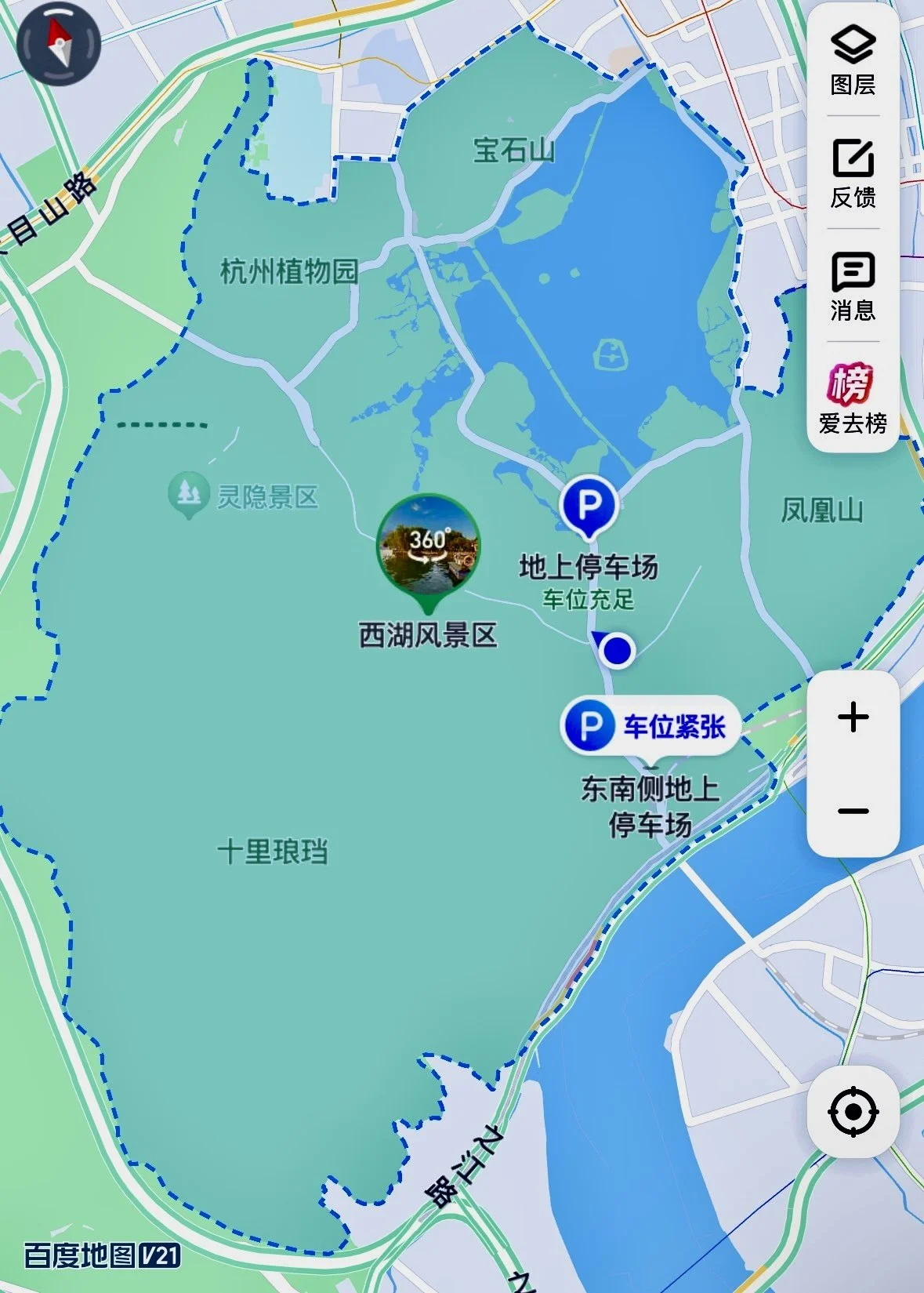This screenshot has width=924, height=1293.
Task: Select the 地上停车场 parking marker
Action: click(x=589, y=504)
